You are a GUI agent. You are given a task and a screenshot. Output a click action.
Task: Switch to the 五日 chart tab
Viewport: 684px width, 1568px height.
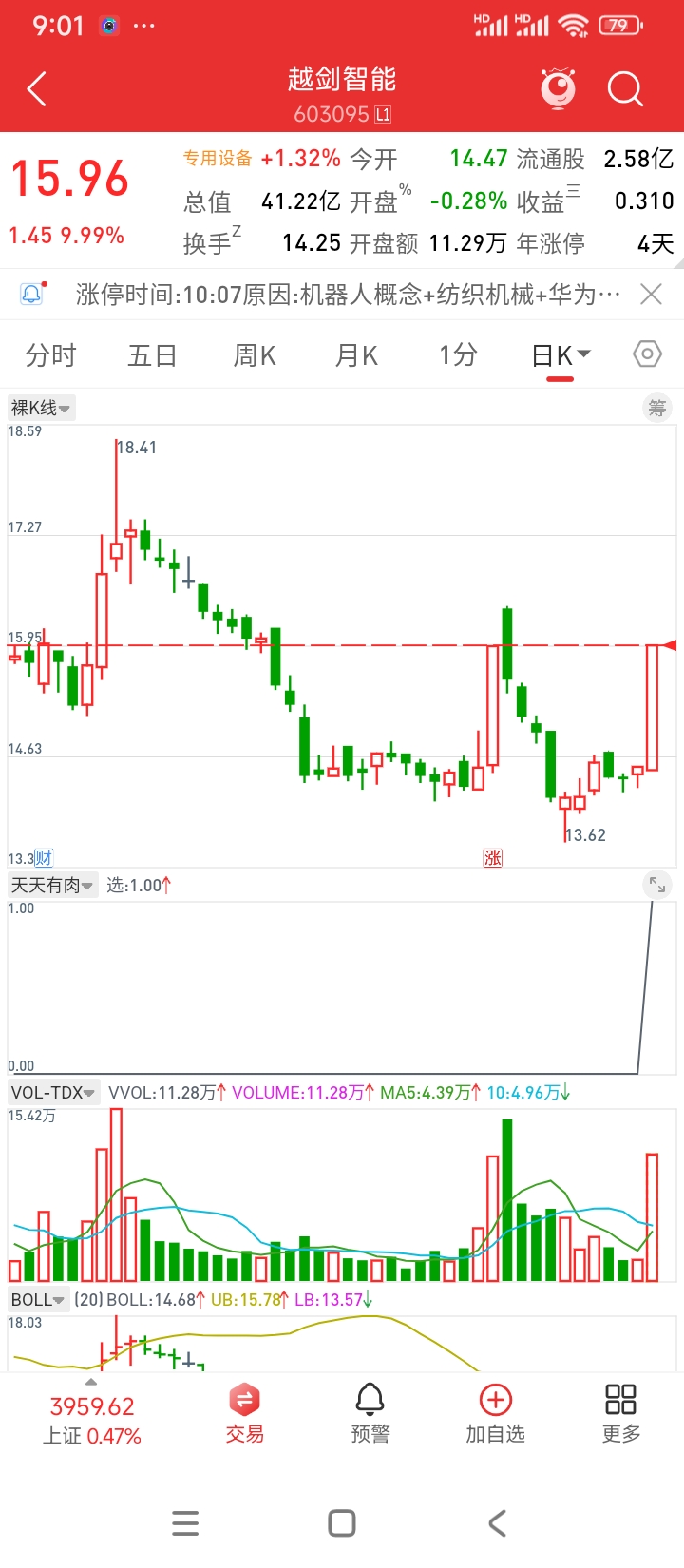click(152, 355)
